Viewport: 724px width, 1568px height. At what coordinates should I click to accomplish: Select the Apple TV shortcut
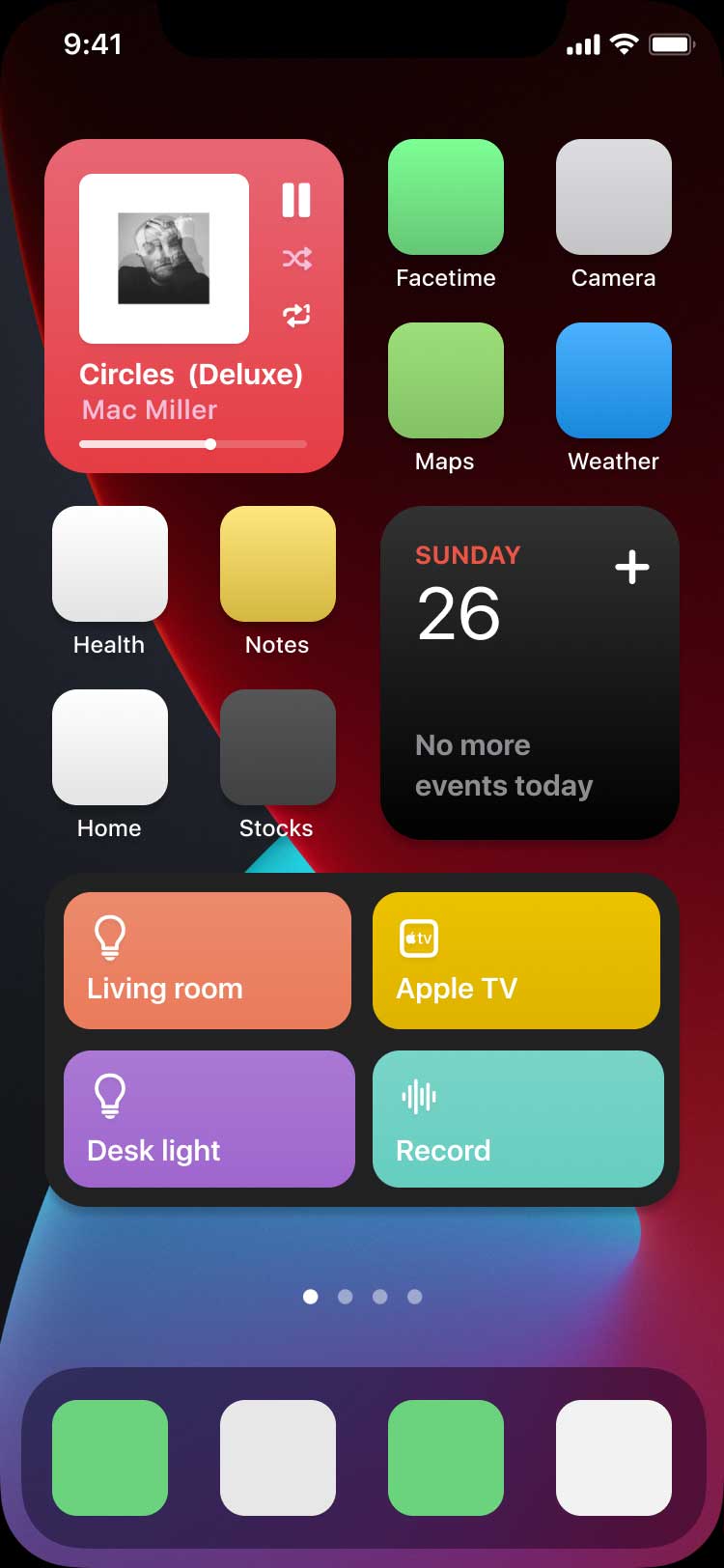pyautogui.click(x=516, y=961)
